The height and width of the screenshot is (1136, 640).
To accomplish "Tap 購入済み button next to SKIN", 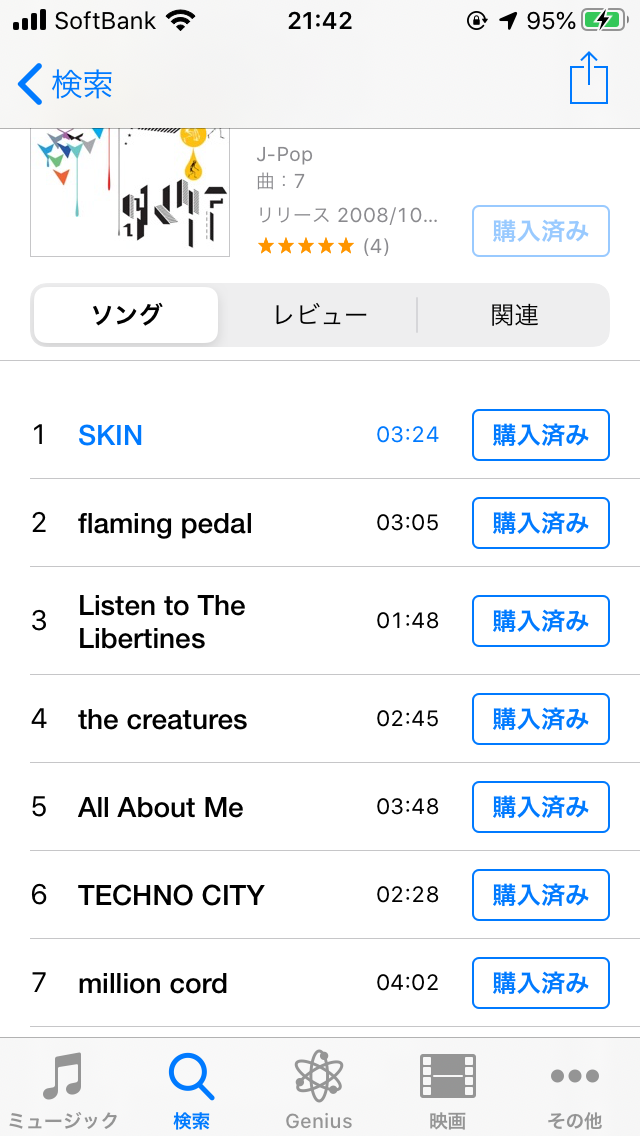I will coord(540,436).
